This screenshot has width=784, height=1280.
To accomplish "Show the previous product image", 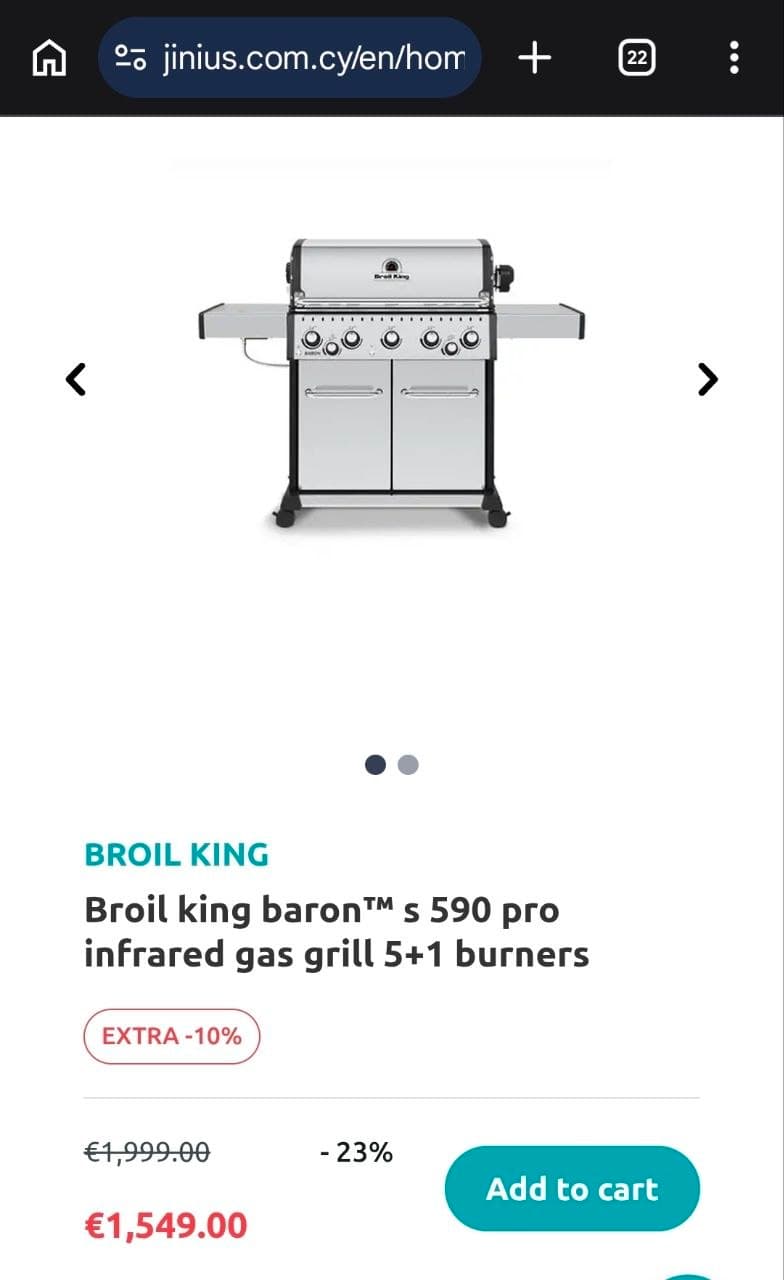I will pyautogui.click(x=76, y=378).
